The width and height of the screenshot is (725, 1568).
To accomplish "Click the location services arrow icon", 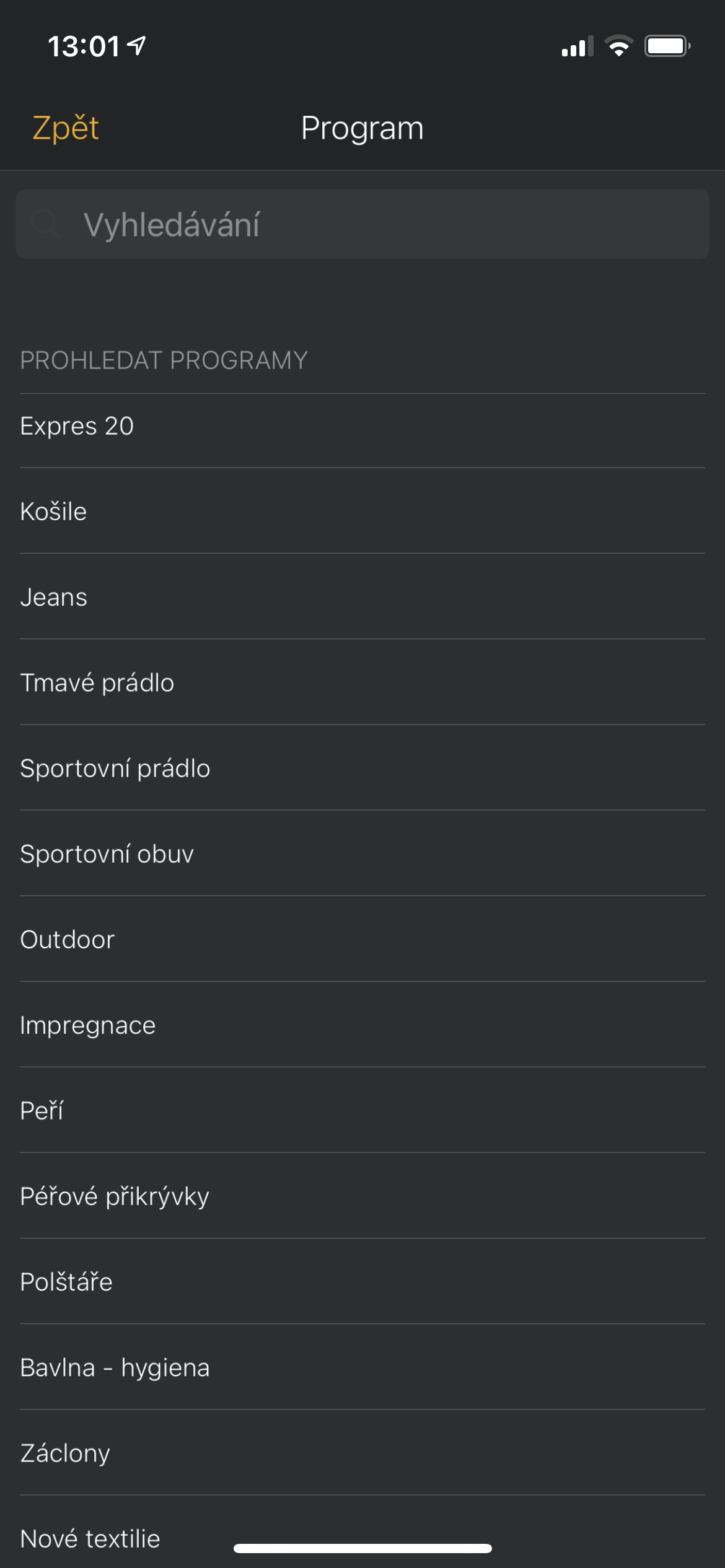I will [136, 45].
